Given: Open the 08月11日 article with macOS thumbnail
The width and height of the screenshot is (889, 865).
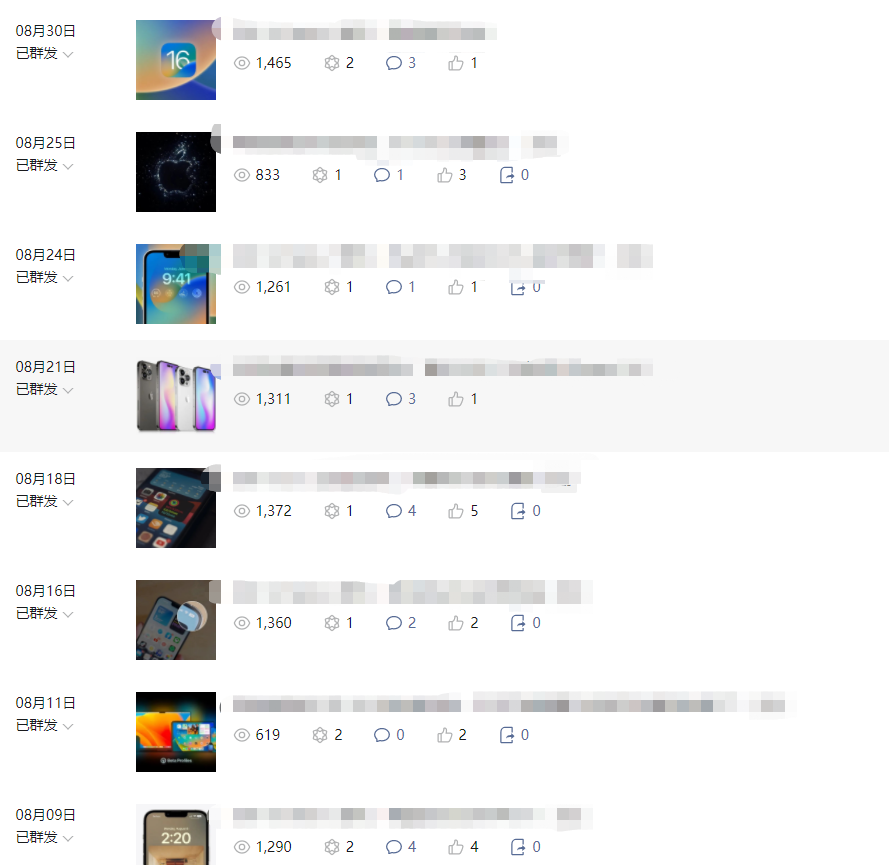Looking at the screenshot, I should (176, 732).
